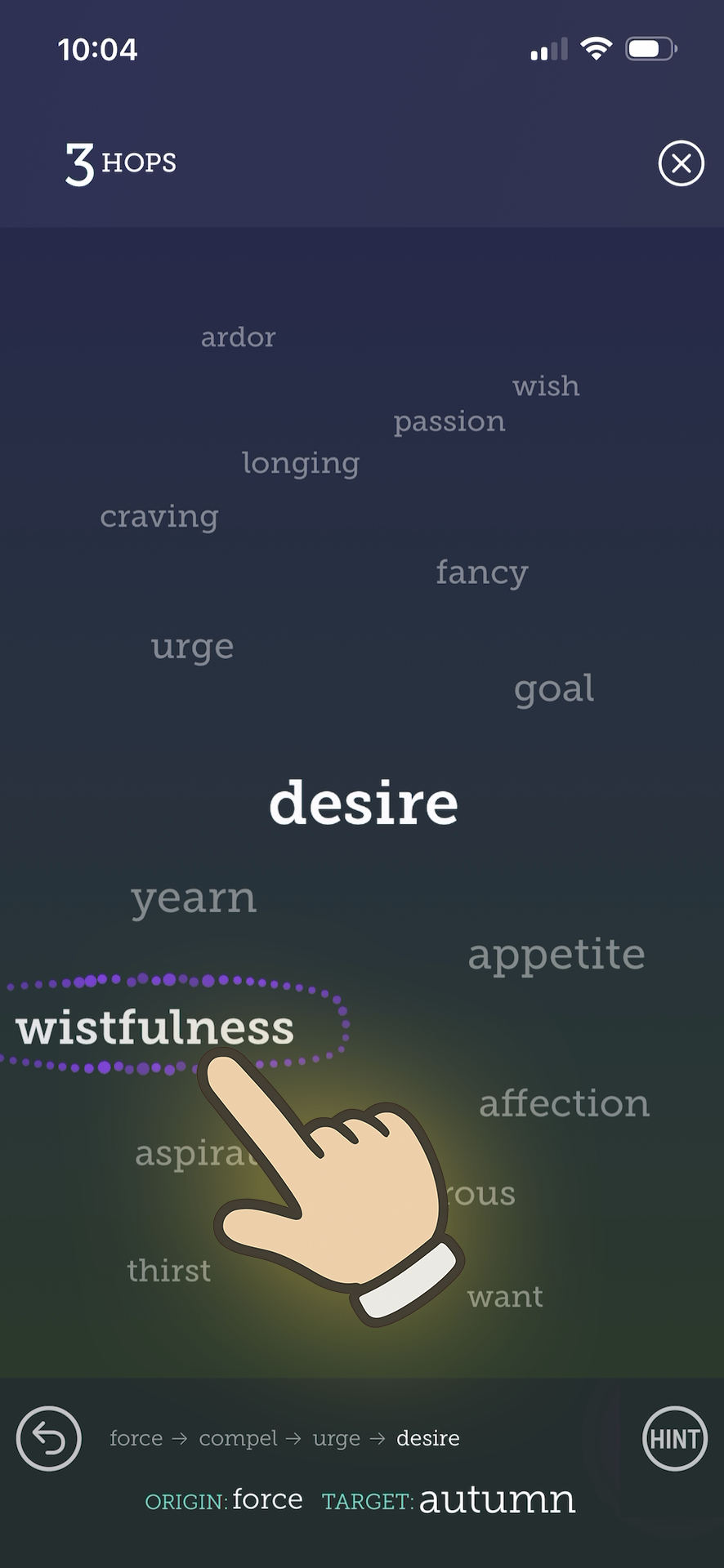Hop to the word affection
This screenshot has width=724, height=1568.
[x=564, y=1103]
